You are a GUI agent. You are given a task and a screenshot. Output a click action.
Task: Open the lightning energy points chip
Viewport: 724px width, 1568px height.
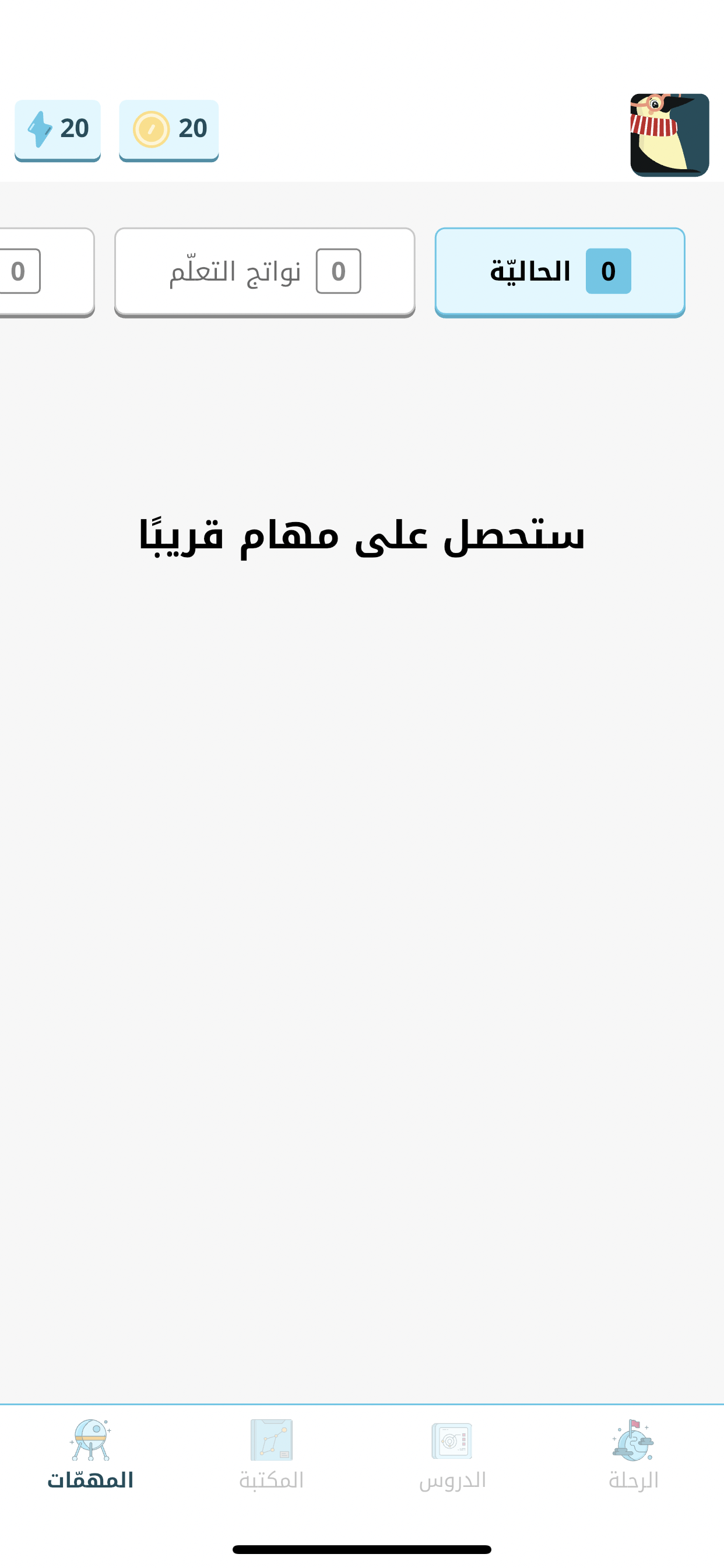pyautogui.click(x=58, y=129)
